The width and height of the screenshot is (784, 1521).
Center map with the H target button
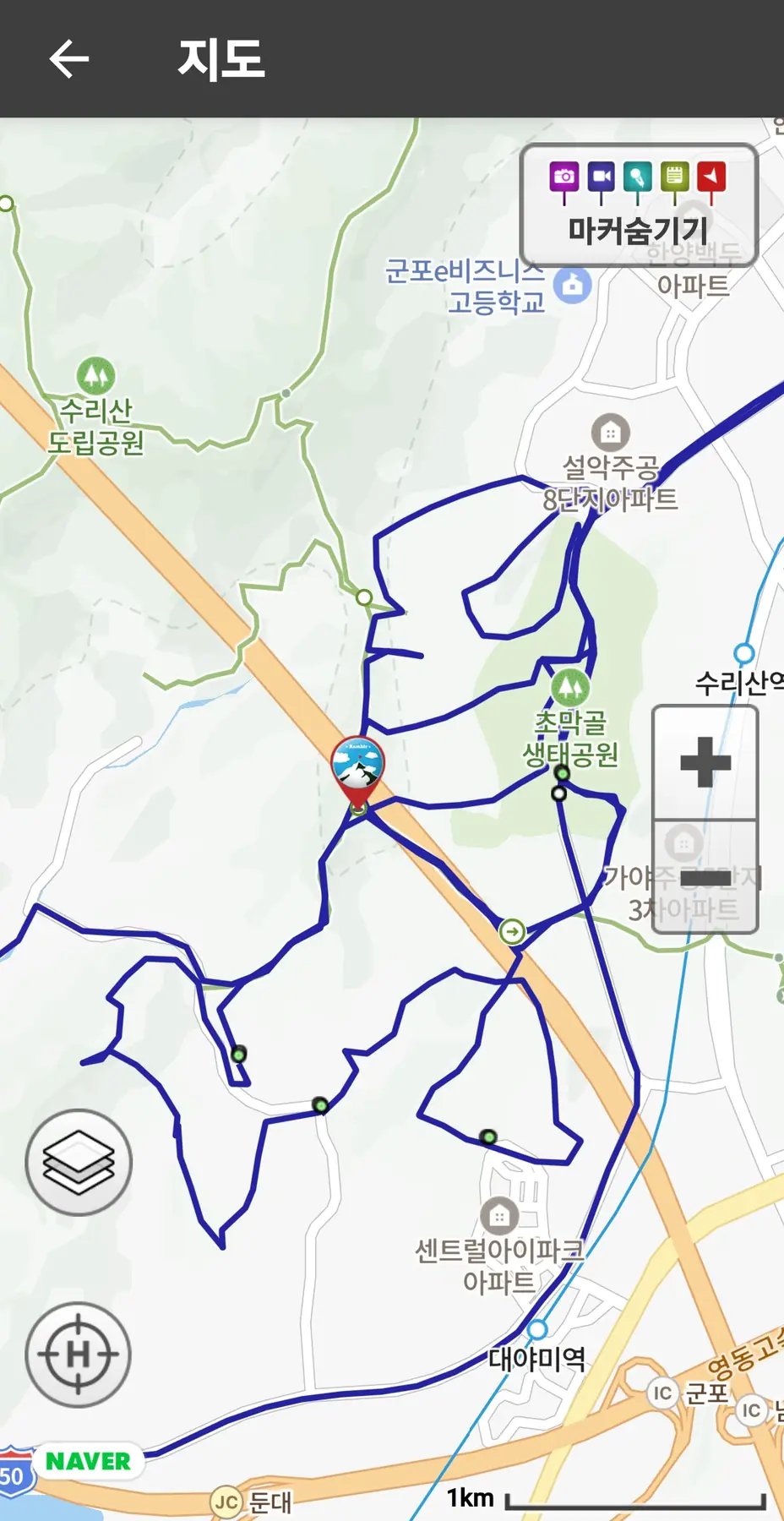(x=78, y=1355)
